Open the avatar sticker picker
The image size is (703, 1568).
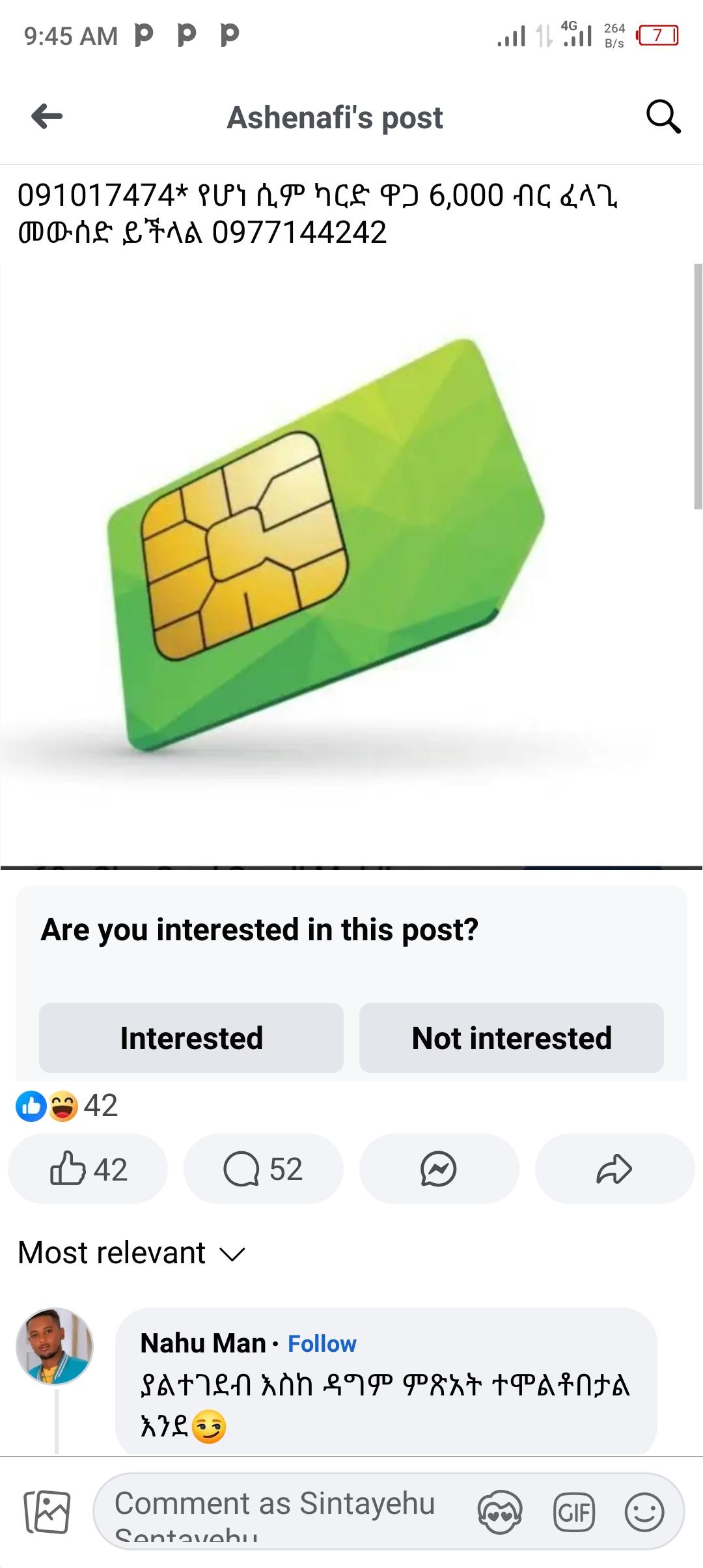pyautogui.click(x=500, y=1511)
